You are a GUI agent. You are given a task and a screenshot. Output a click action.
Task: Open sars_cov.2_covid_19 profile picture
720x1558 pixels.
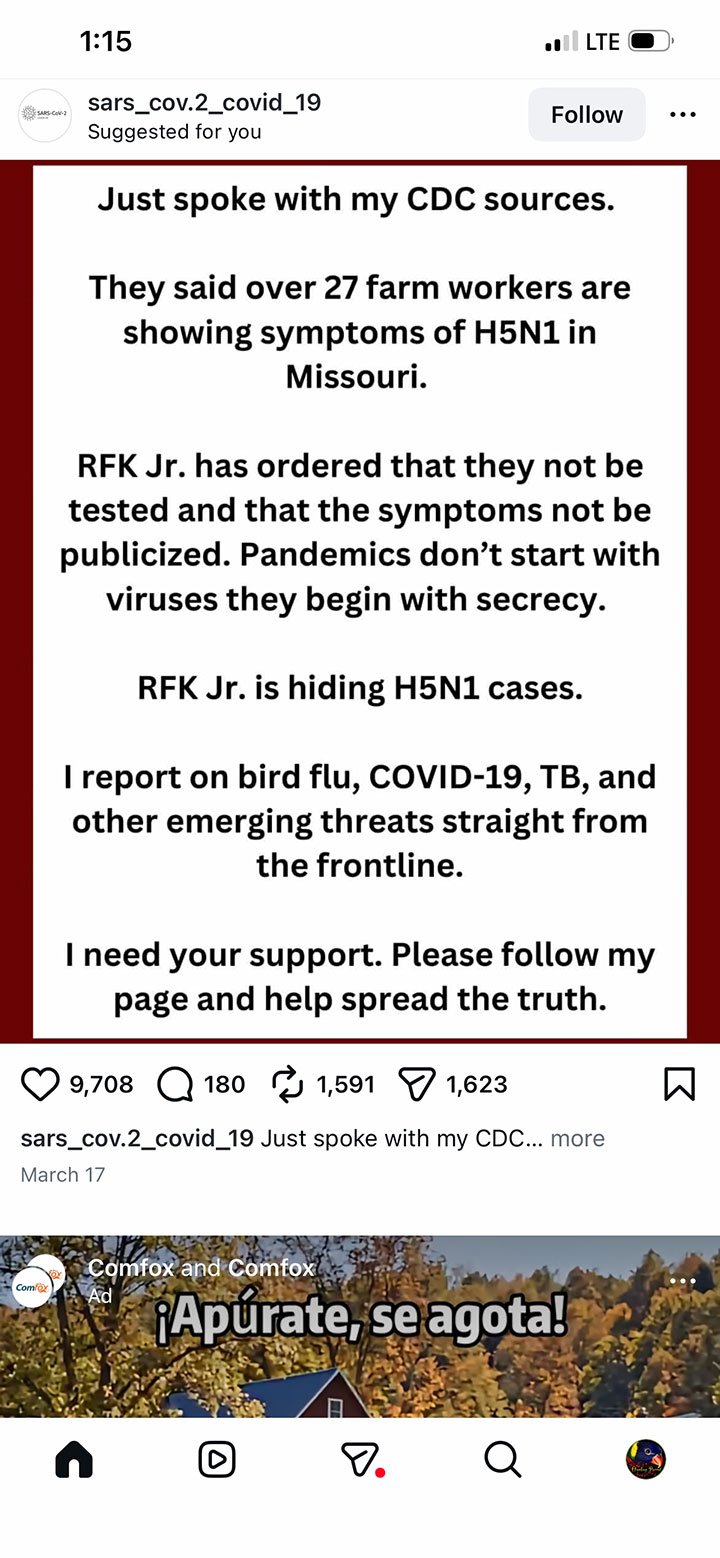45,116
